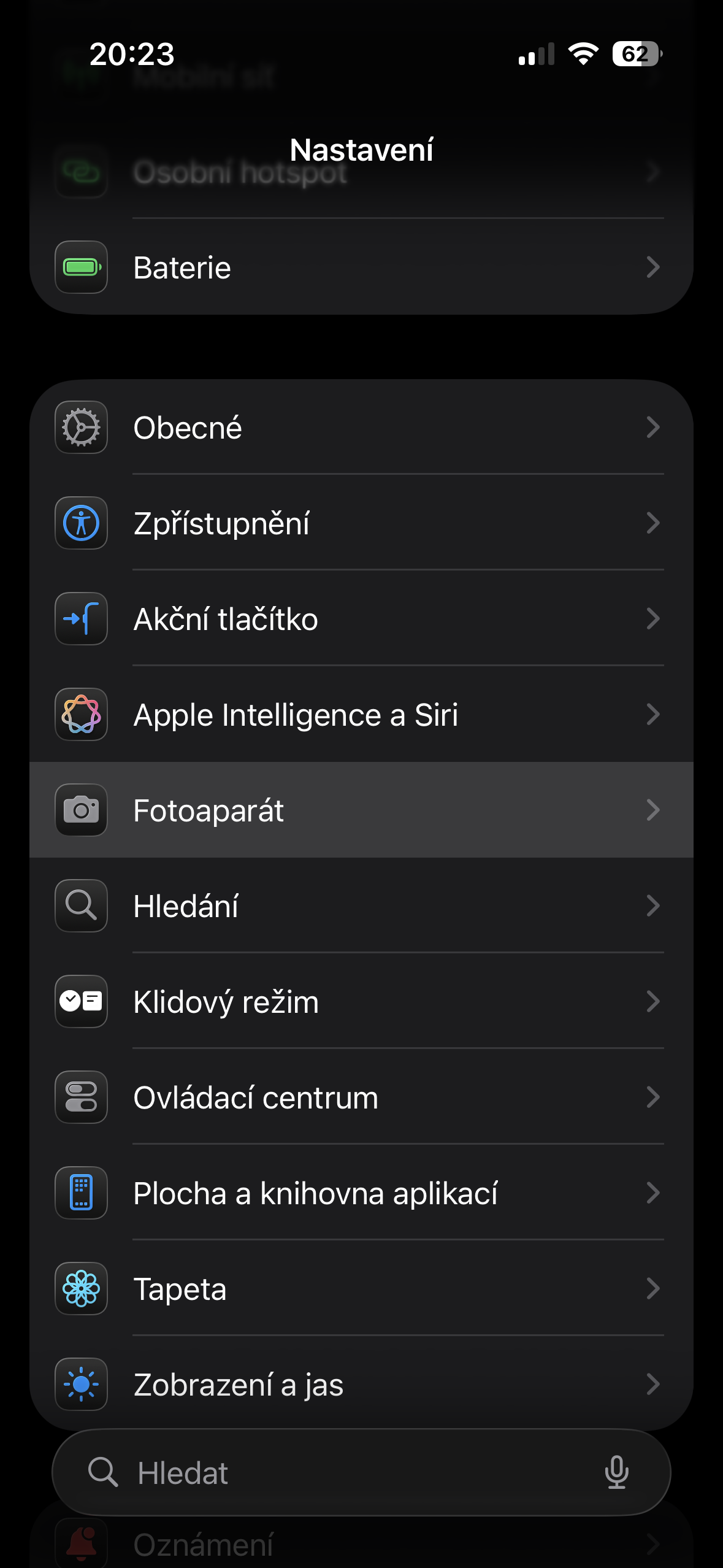This screenshot has height=1568, width=723.
Task: Open the Baterie settings row
Action: tap(361, 267)
